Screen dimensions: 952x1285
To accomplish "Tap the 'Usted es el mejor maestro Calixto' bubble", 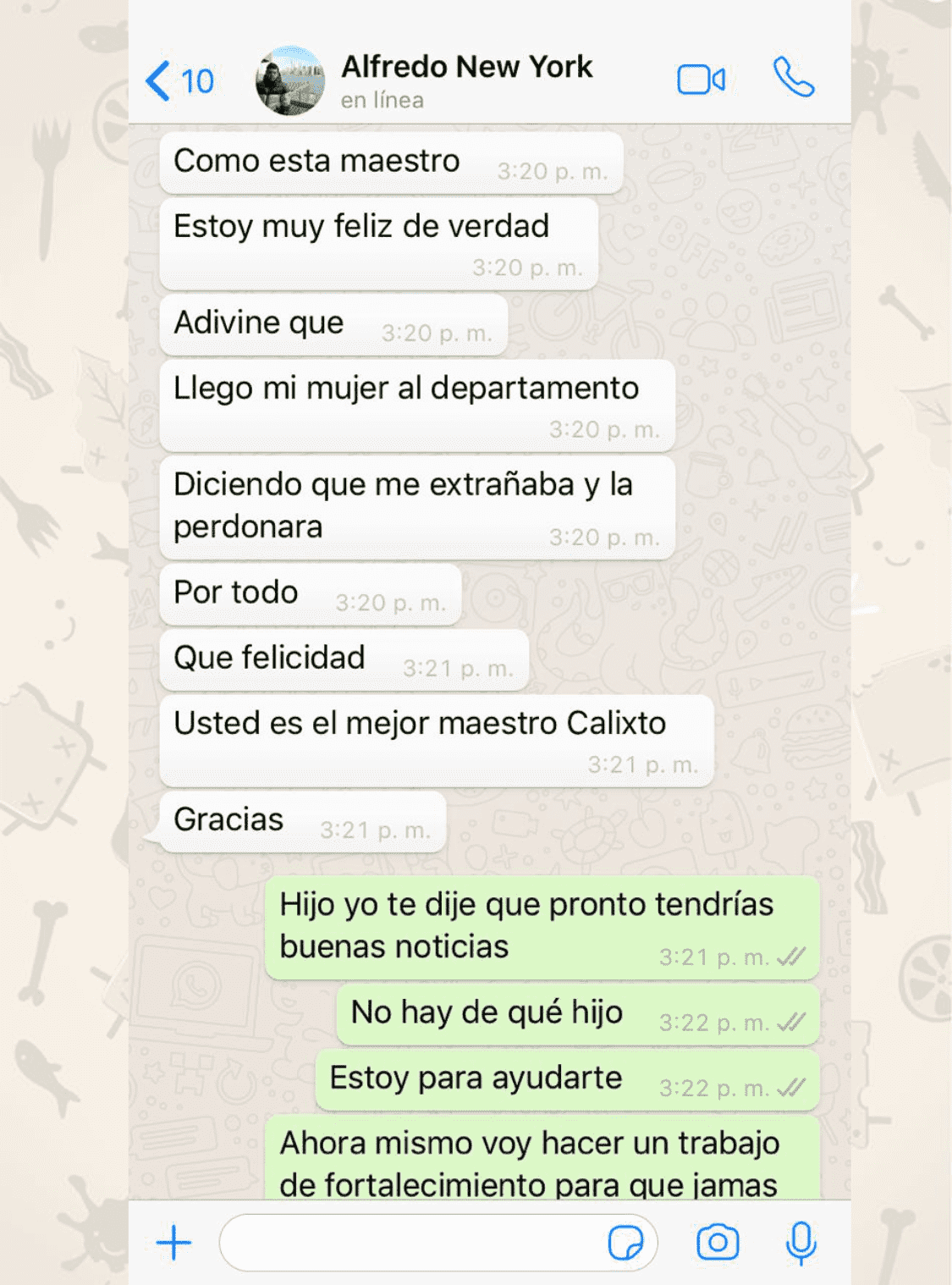I will (421, 724).
